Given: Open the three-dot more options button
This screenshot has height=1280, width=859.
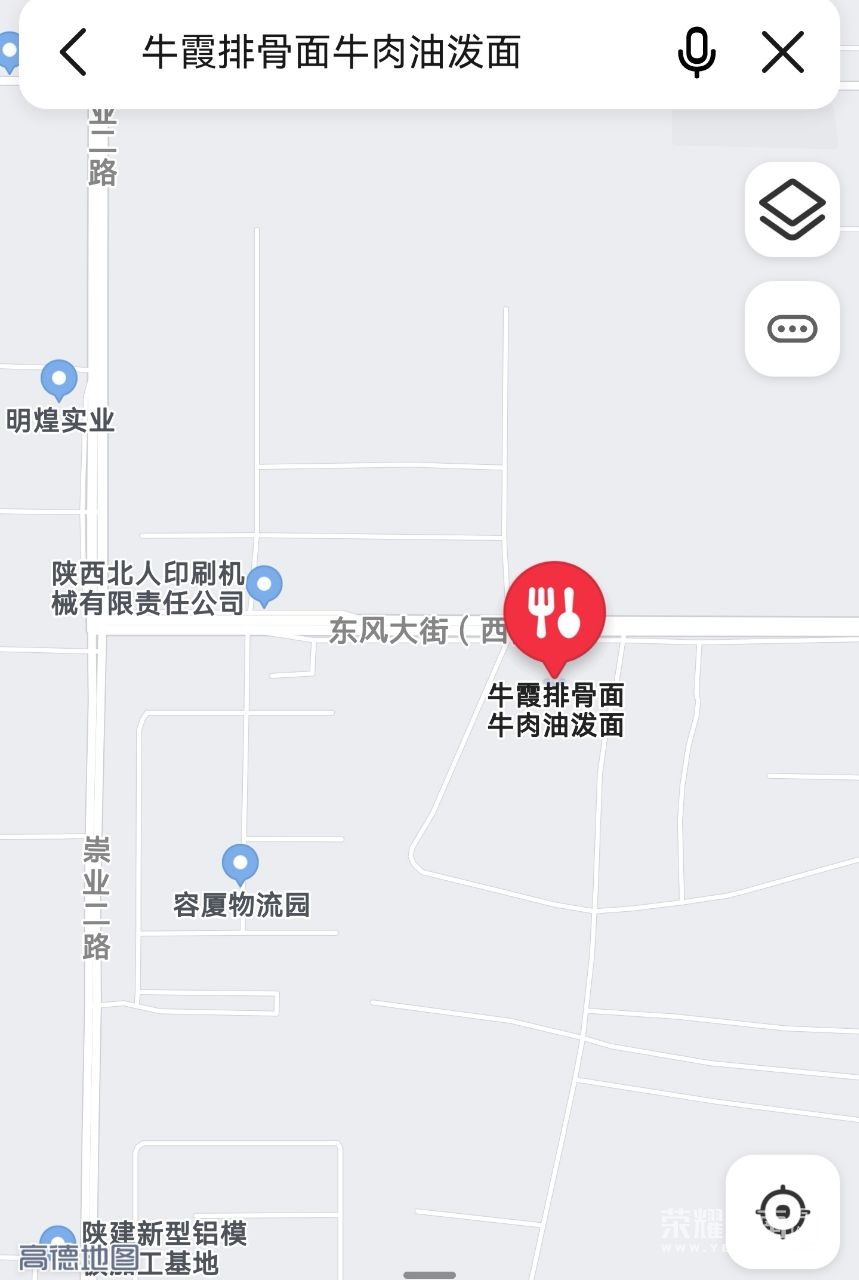Looking at the screenshot, I should [792, 329].
